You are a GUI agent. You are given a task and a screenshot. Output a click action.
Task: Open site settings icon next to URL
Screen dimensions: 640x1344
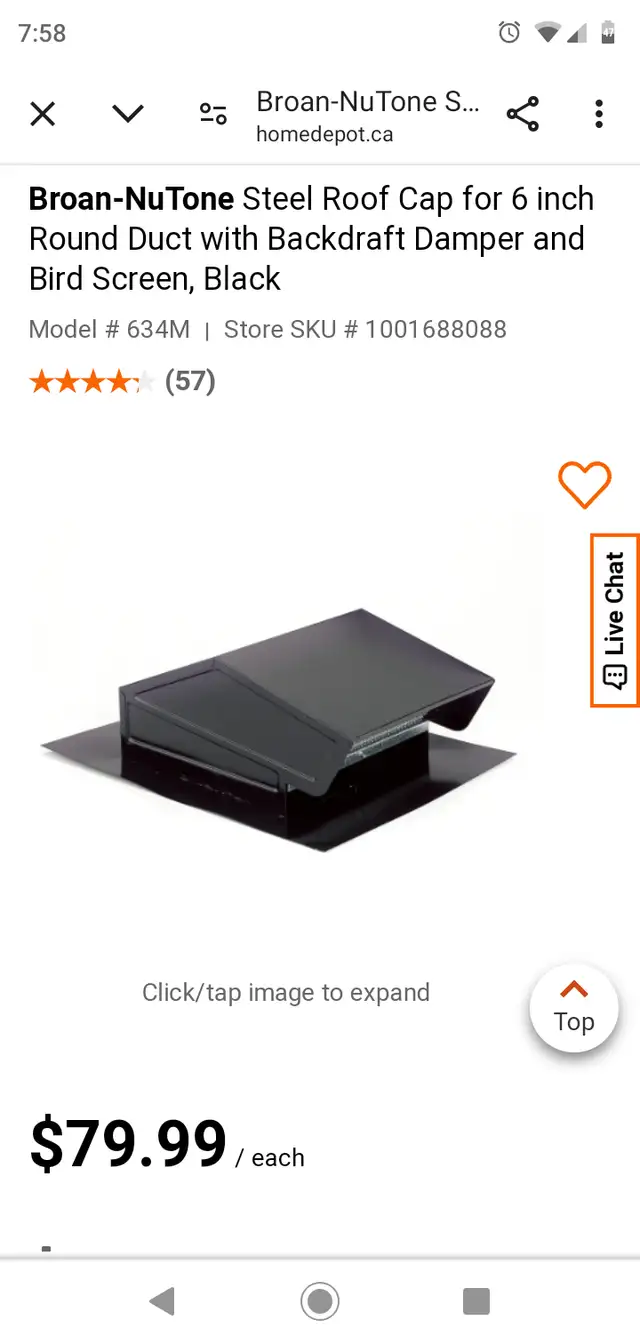pyautogui.click(x=213, y=114)
